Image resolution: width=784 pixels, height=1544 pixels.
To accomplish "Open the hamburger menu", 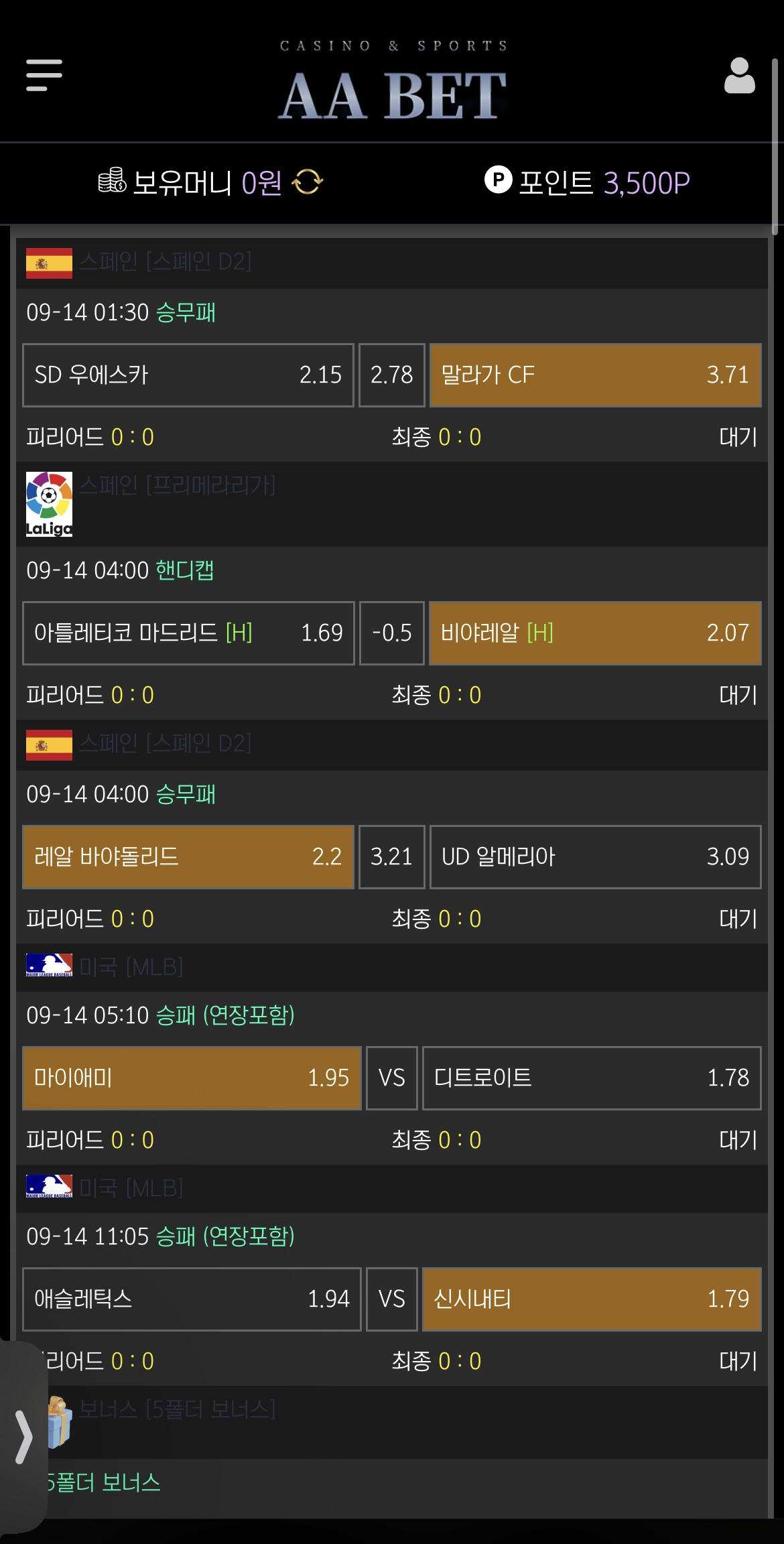I will point(44,75).
